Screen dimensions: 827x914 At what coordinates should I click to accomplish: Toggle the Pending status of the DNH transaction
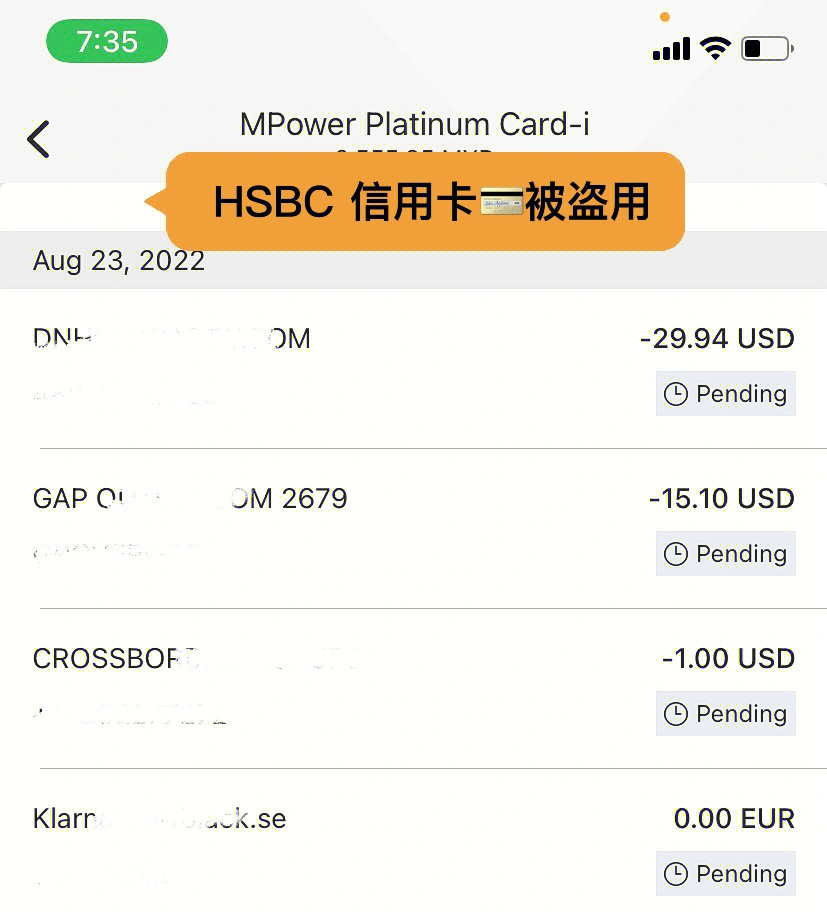[x=725, y=394]
